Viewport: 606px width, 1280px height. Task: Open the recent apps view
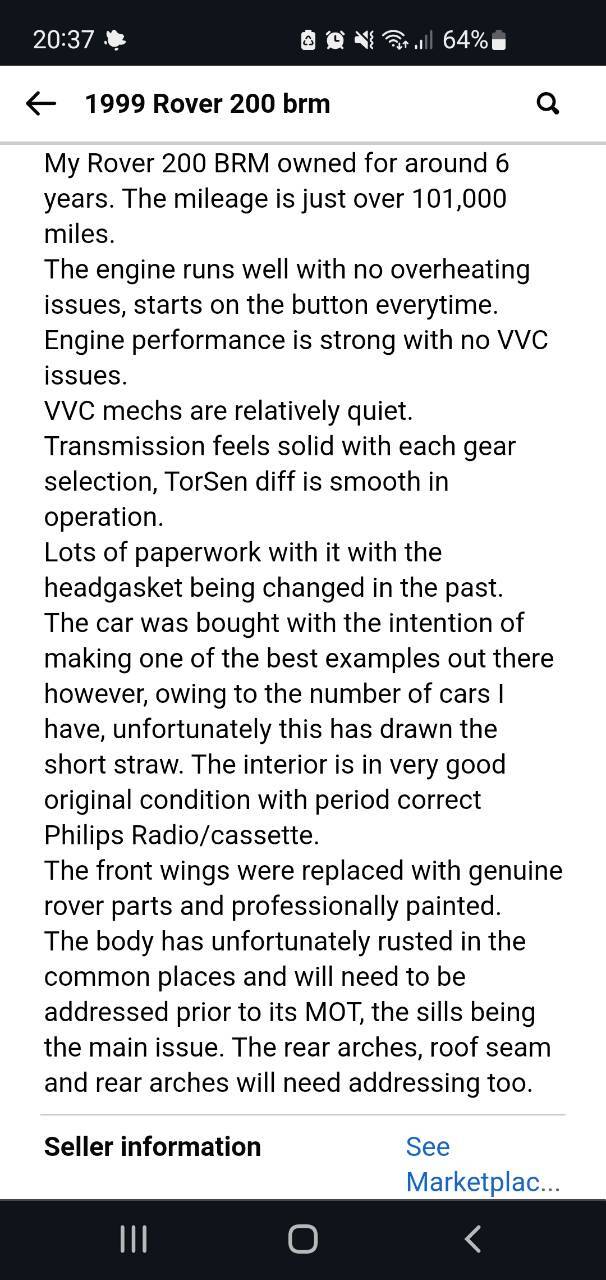click(133, 1239)
